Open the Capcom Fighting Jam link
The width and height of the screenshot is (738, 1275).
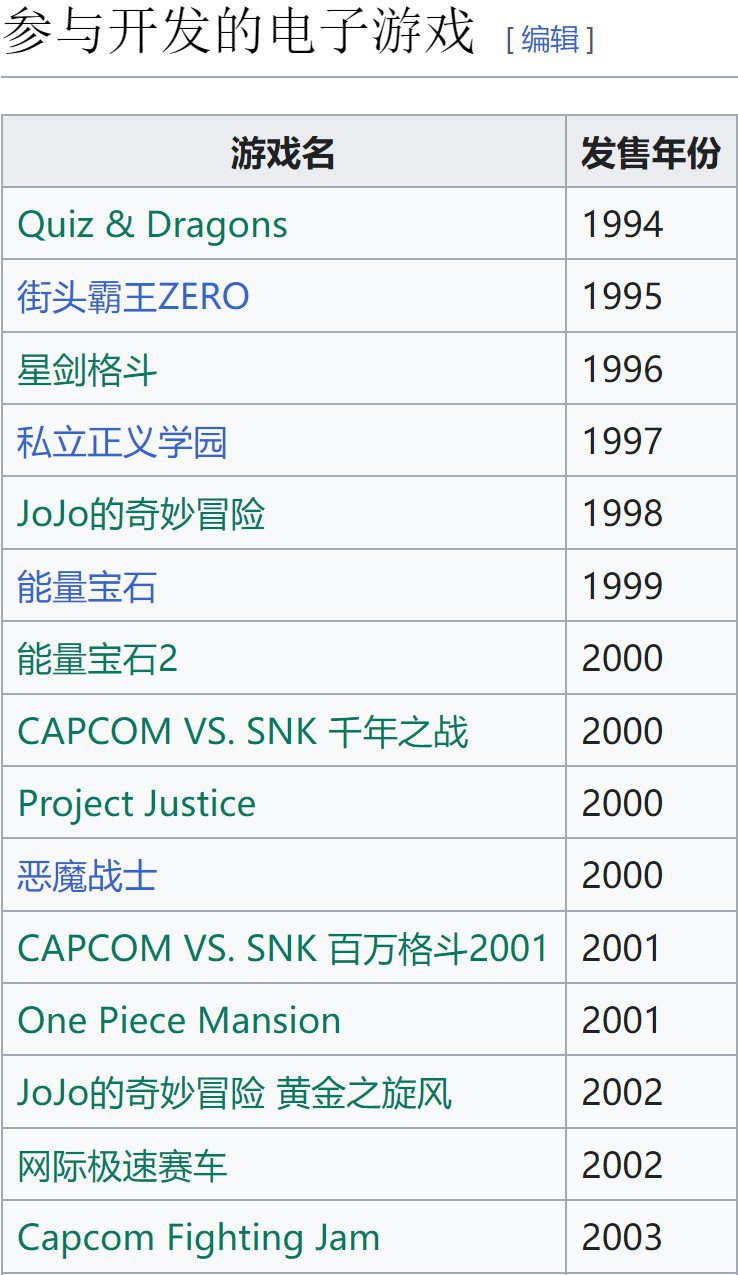tap(199, 1237)
